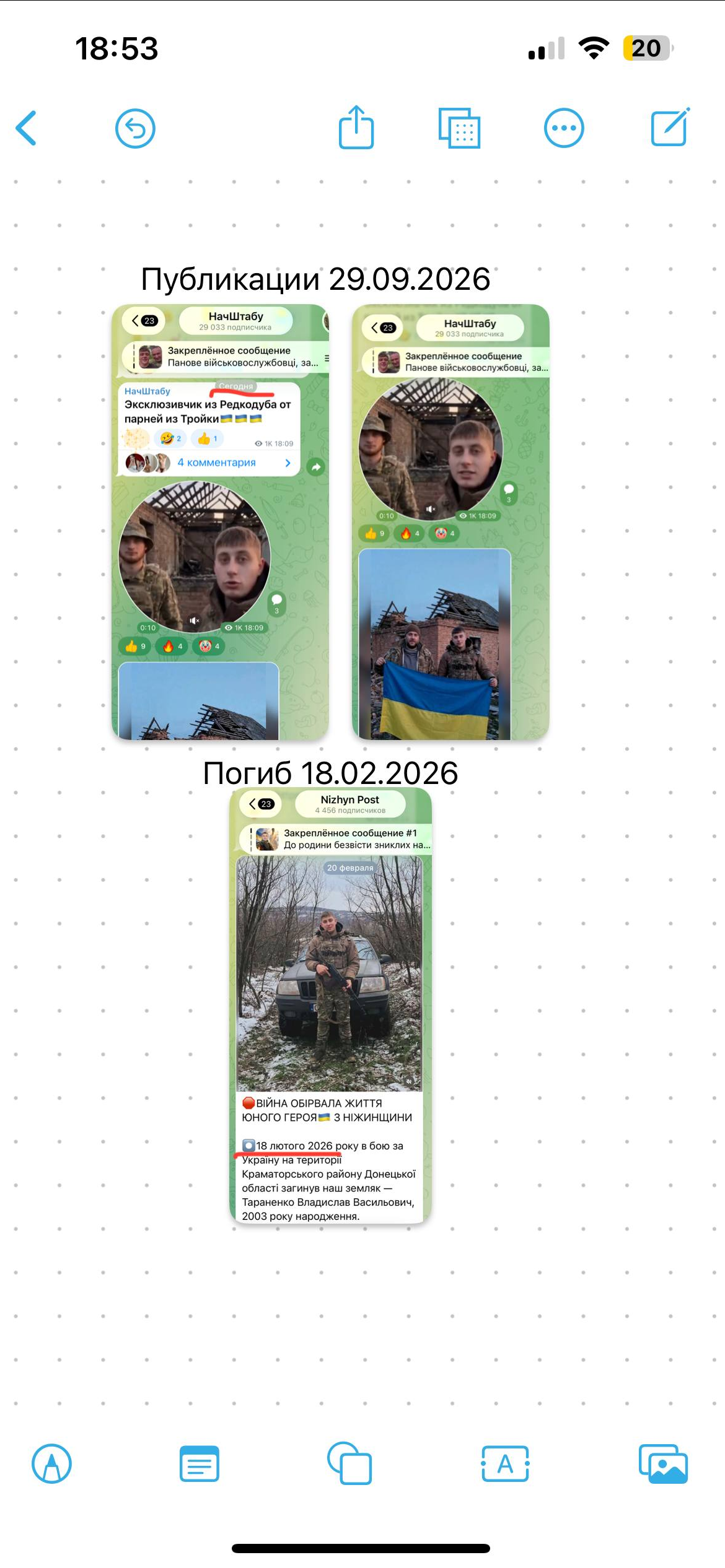Add a sticky note
This screenshot has height=1568, width=725.
(x=200, y=1464)
